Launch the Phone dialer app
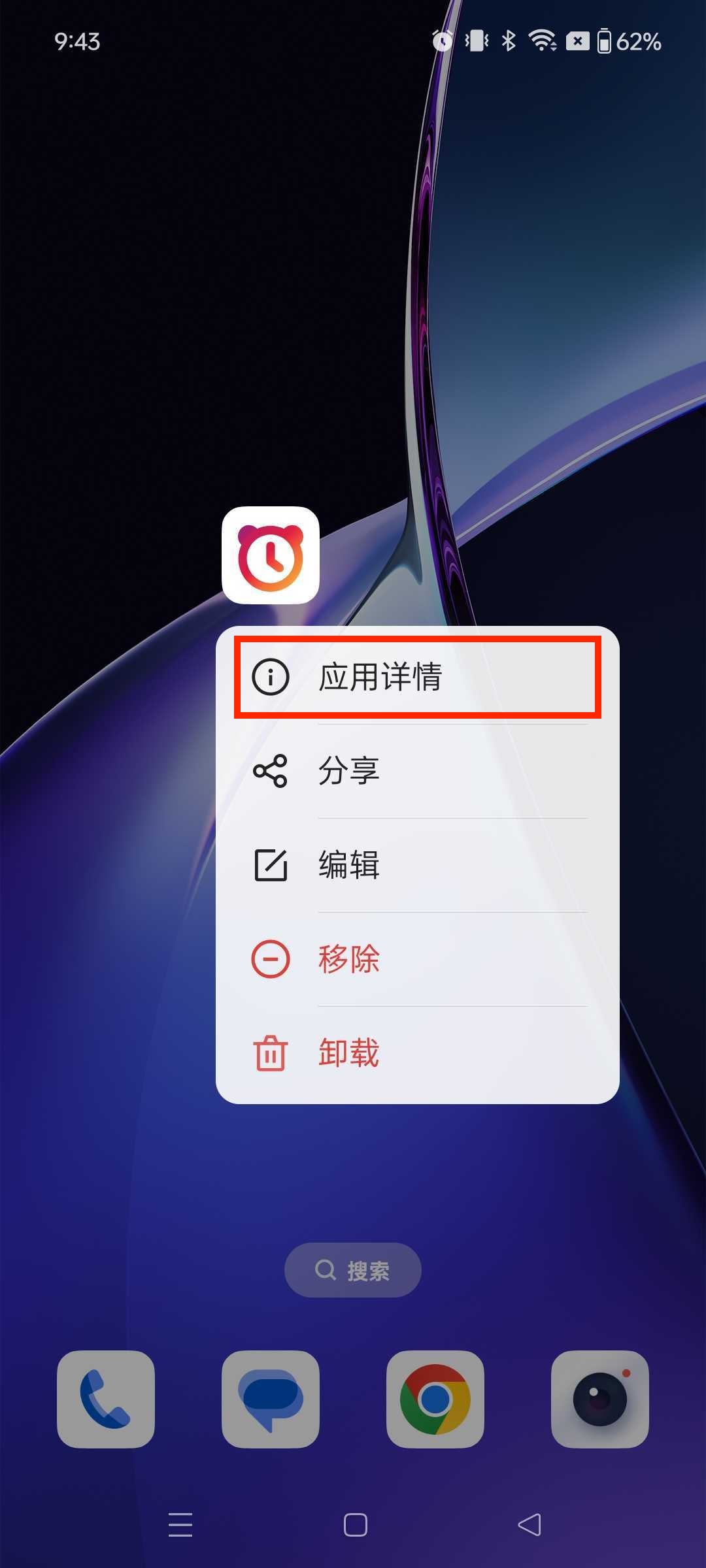This screenshot has width=706, height=1568. (x=106, y=1399)
